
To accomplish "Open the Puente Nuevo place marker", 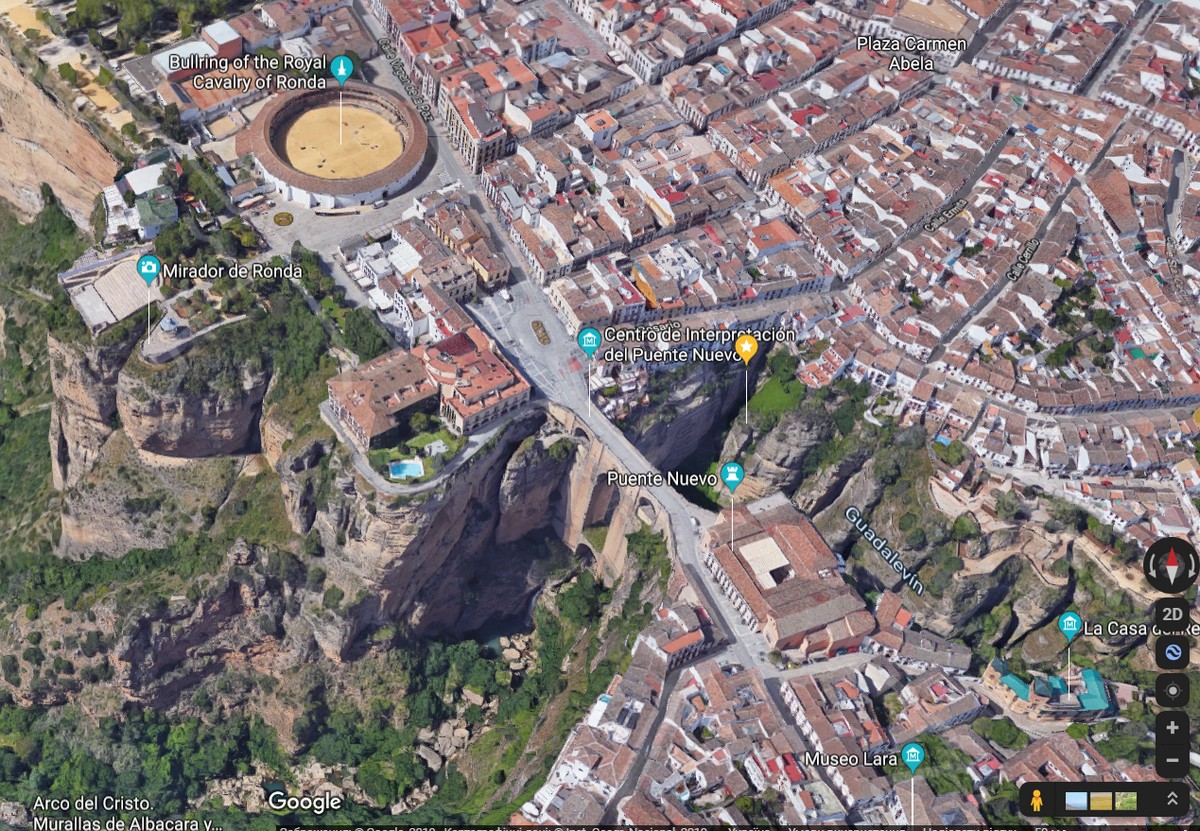I will point(732,474).
